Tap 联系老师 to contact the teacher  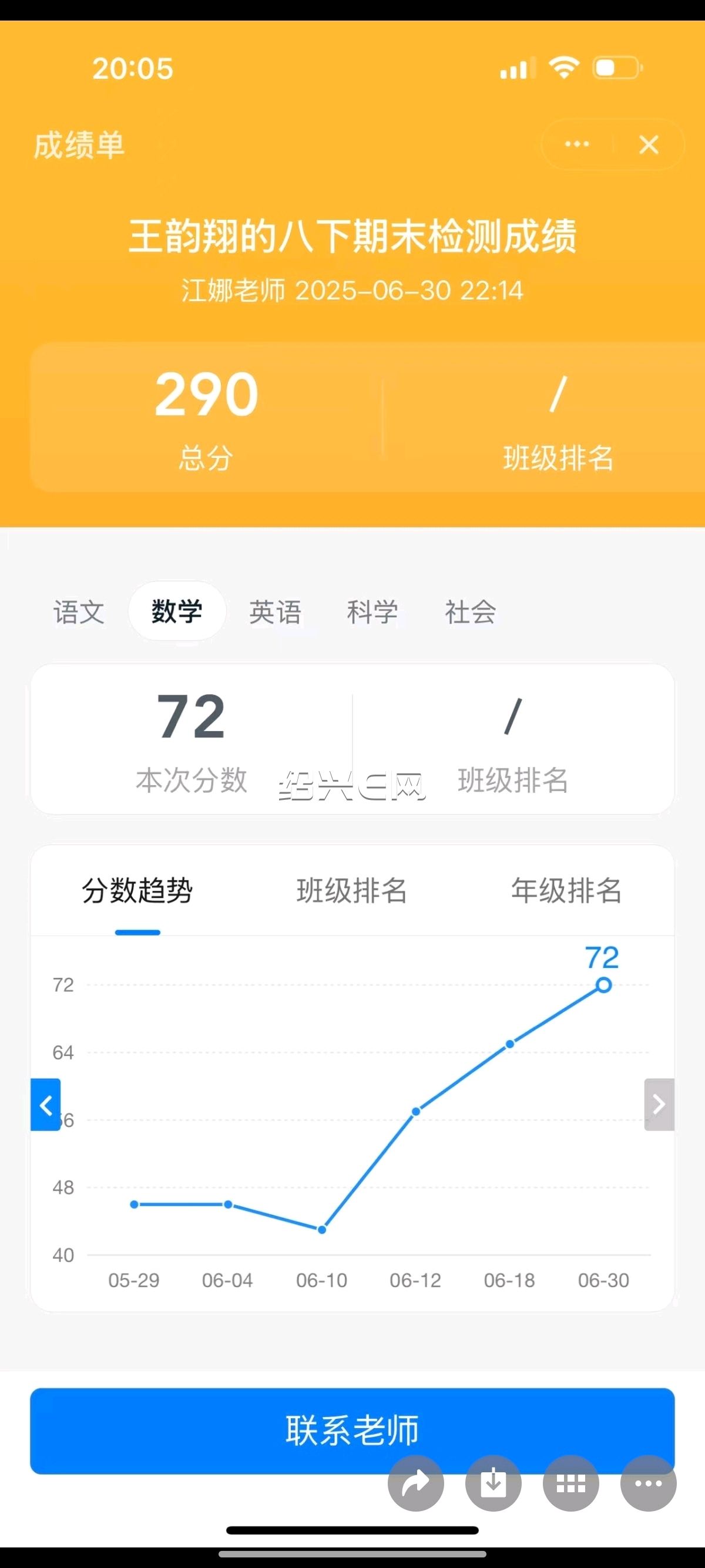tap(352, 1431)
